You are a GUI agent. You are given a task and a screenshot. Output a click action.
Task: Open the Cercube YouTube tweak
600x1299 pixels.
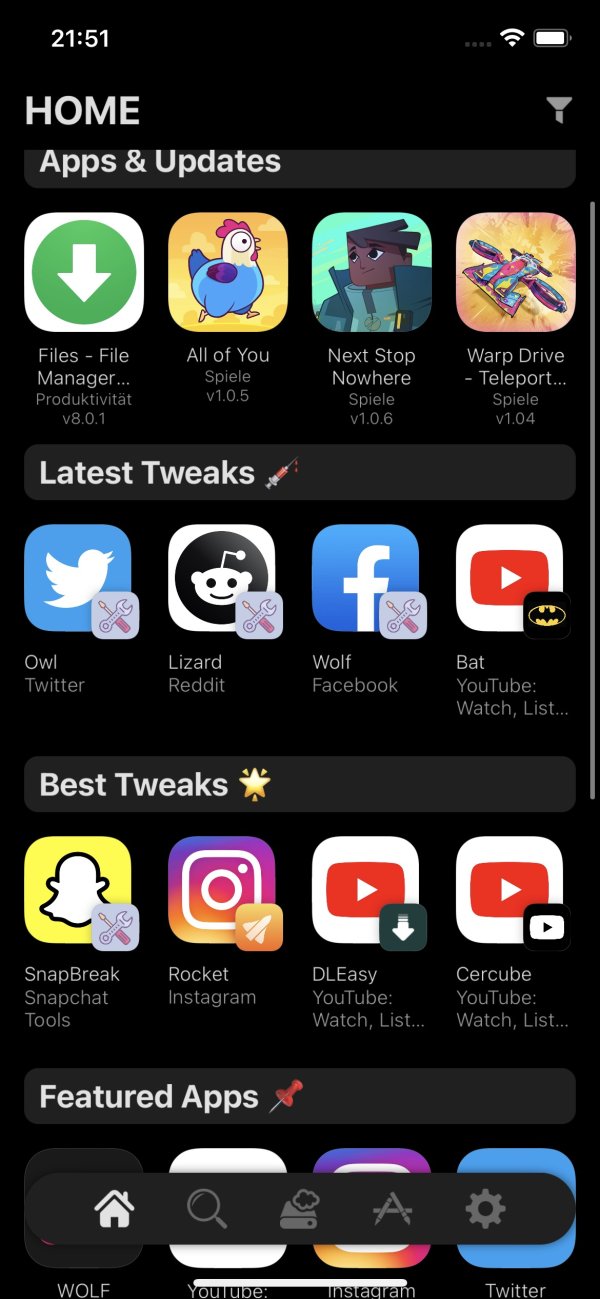coord(510,890)
